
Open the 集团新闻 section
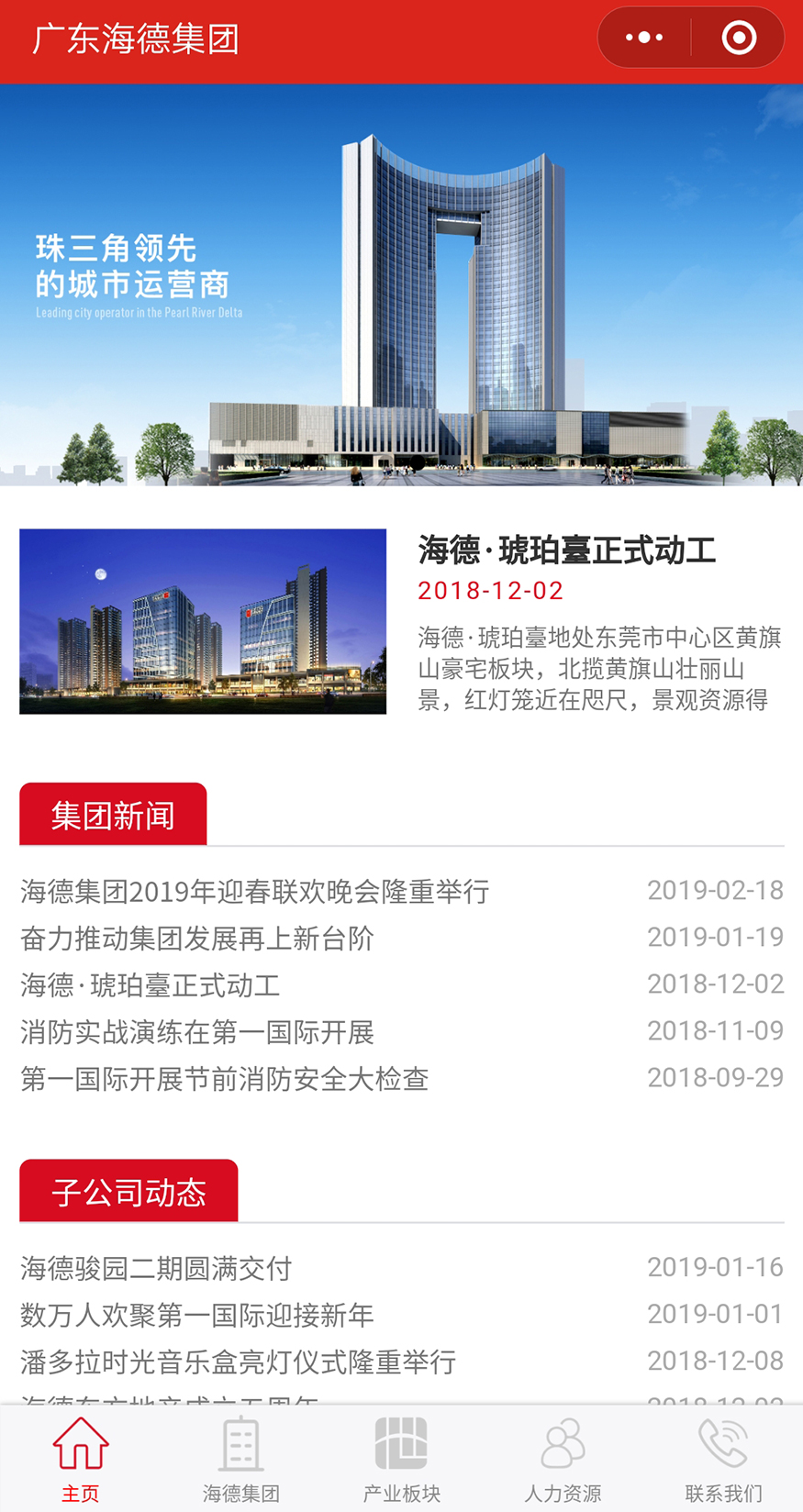click(x=113, y=814)
